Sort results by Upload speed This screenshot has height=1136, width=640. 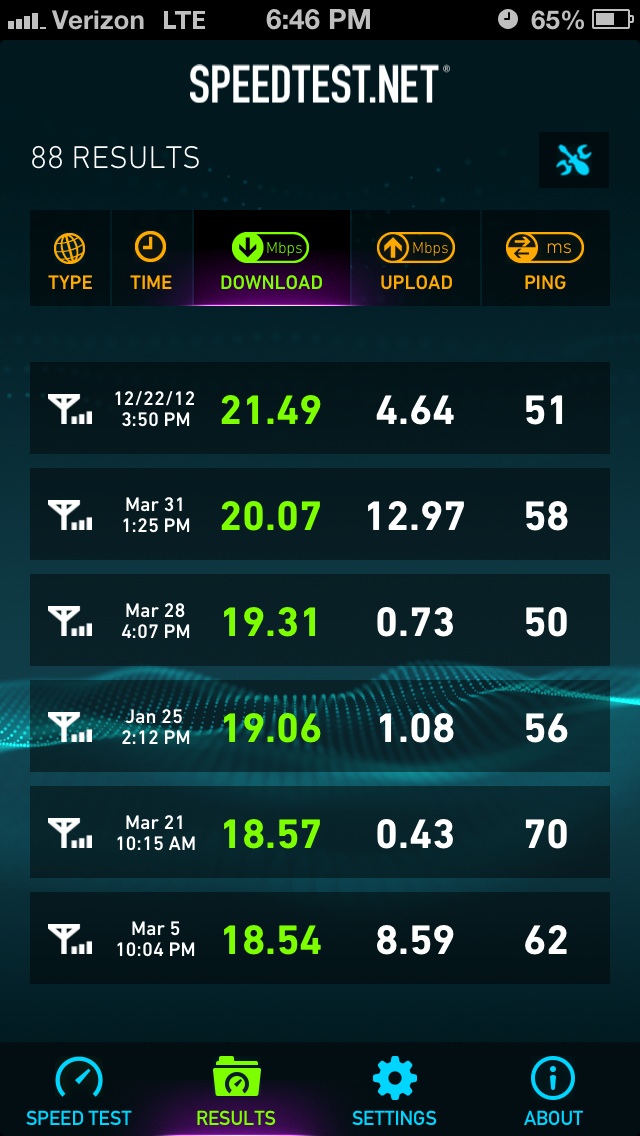(x=416, y=259)
